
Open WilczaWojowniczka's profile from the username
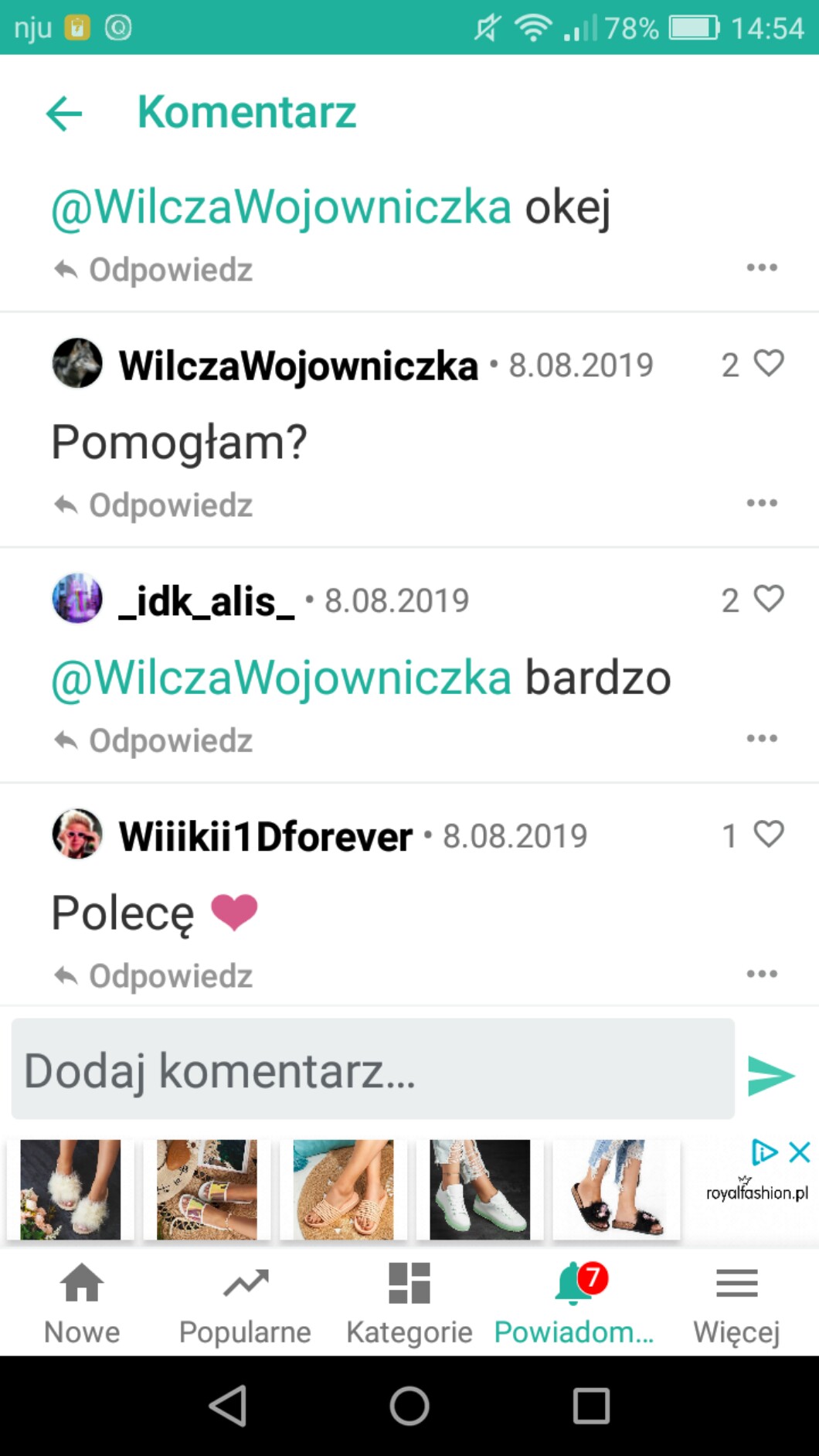click(x=298, y=366)
